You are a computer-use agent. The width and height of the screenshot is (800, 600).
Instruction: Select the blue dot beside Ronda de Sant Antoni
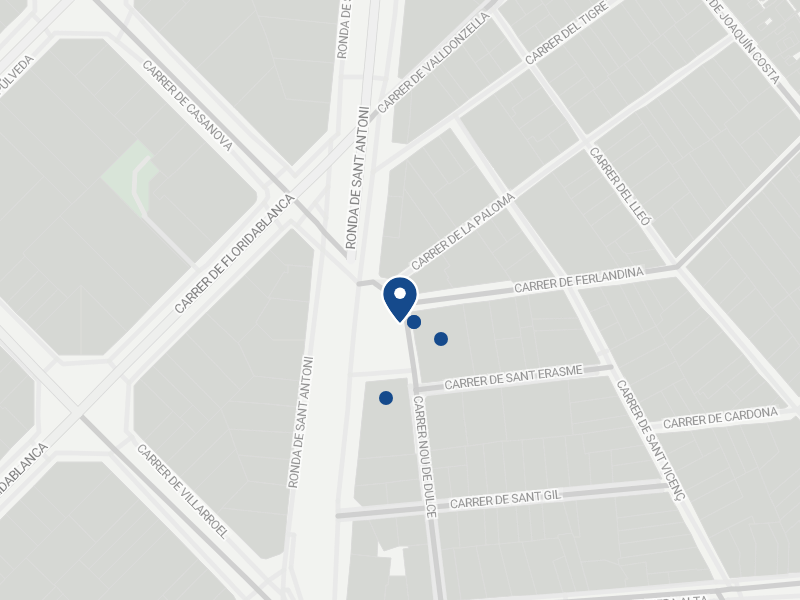[386, 398]
